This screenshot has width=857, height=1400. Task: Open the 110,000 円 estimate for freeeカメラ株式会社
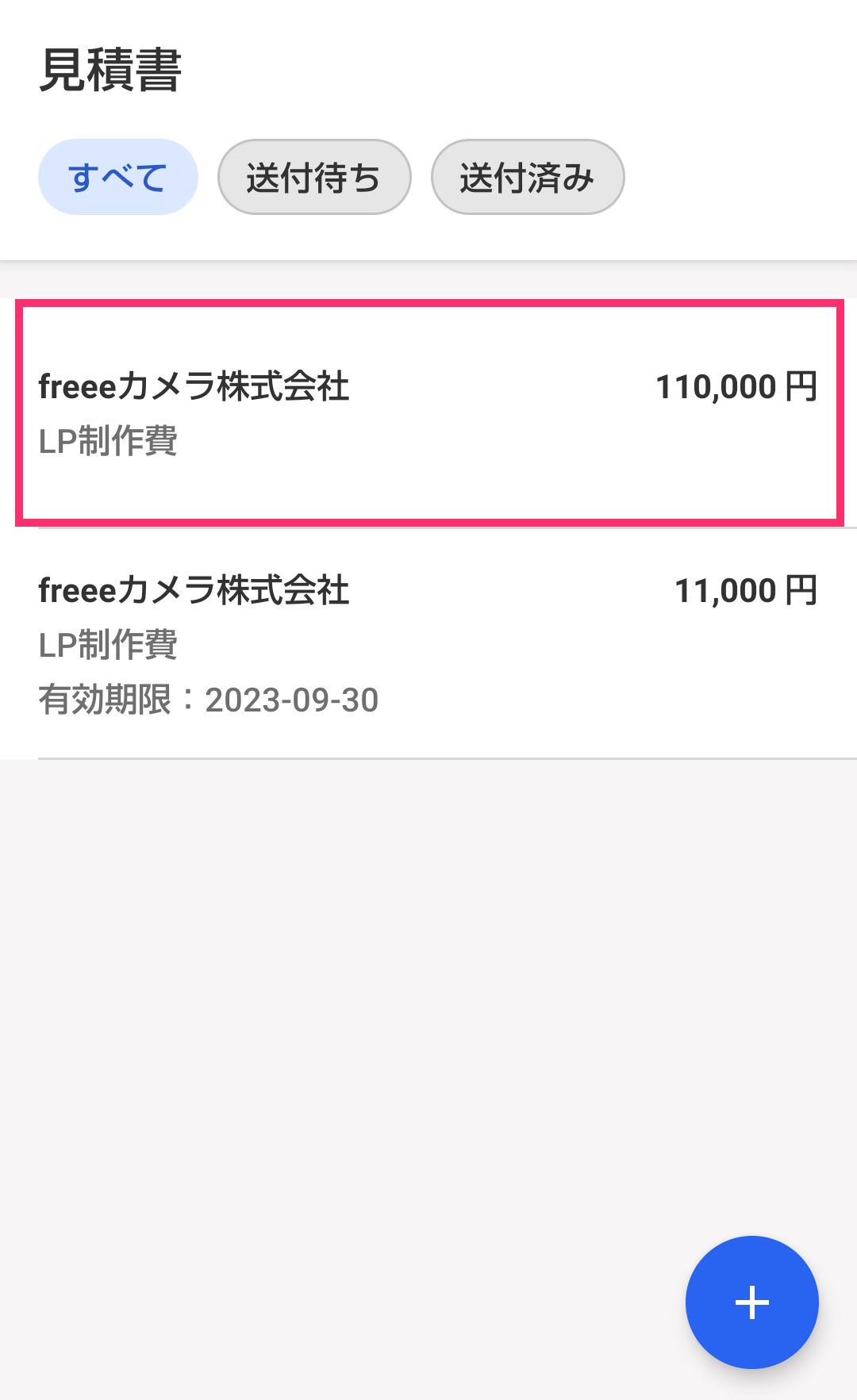pos(428,412)
